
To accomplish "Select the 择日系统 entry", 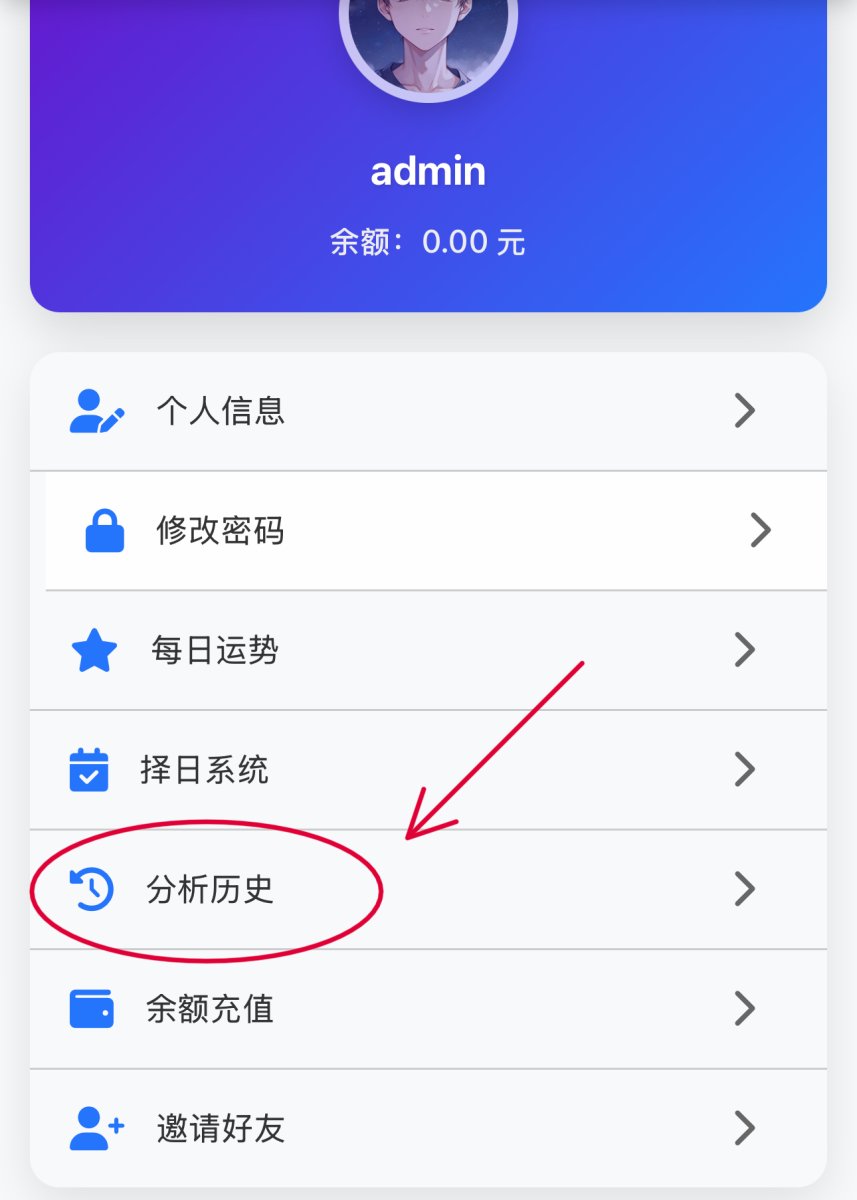I will 428,770.
